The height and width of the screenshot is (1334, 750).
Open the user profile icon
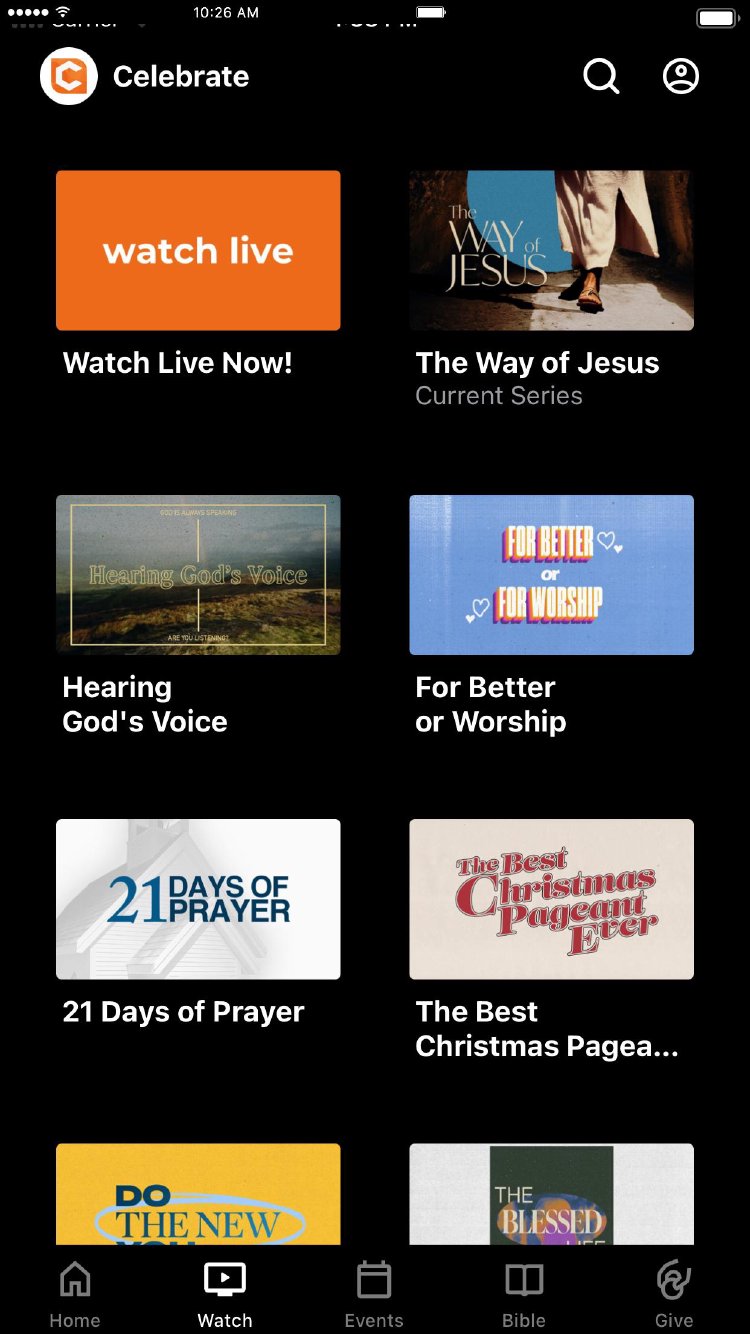click(x=681, y=76)
